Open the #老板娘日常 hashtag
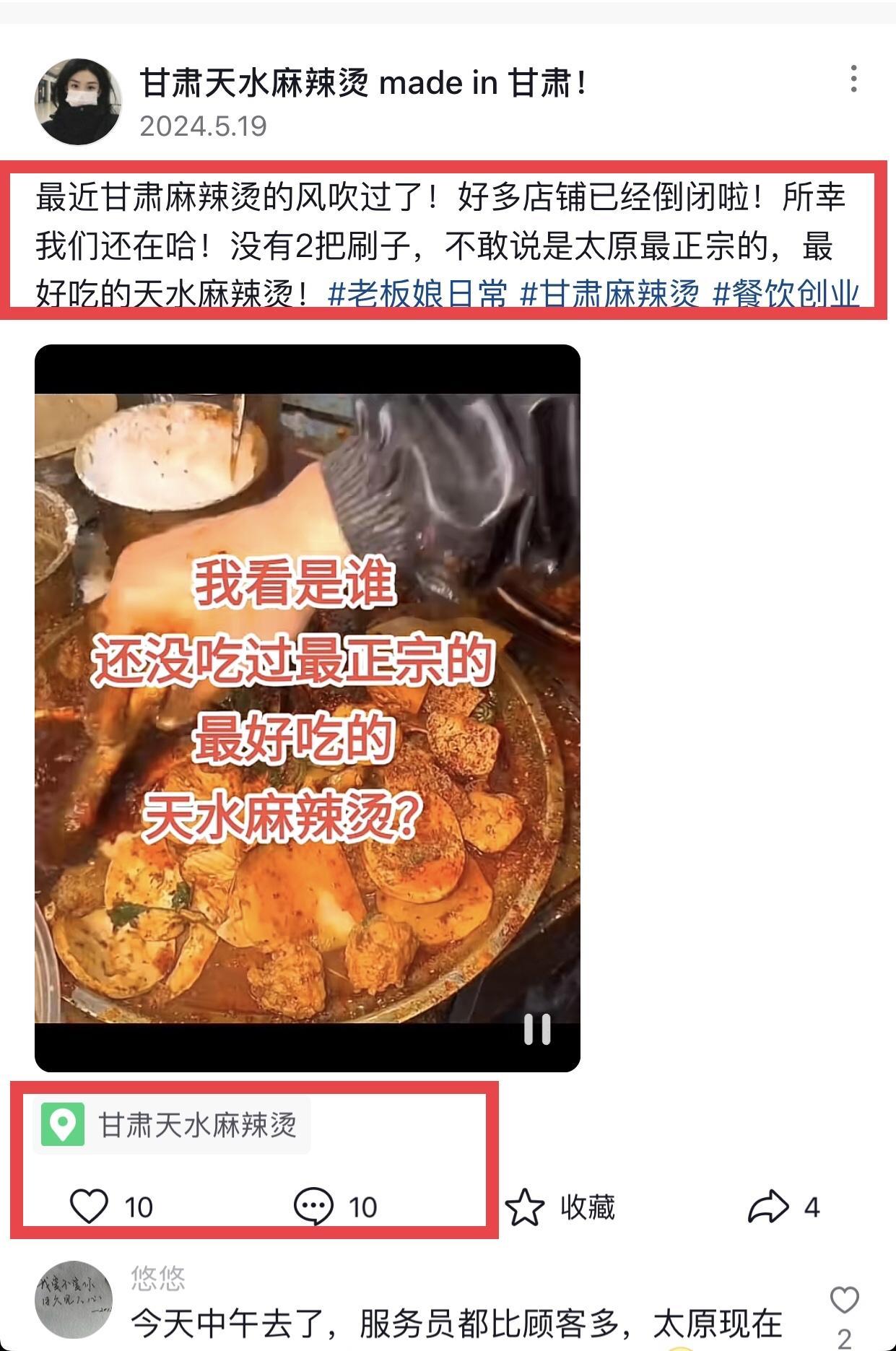The height and width of the screenshot is (1351, 896). [x=417, y=295]
